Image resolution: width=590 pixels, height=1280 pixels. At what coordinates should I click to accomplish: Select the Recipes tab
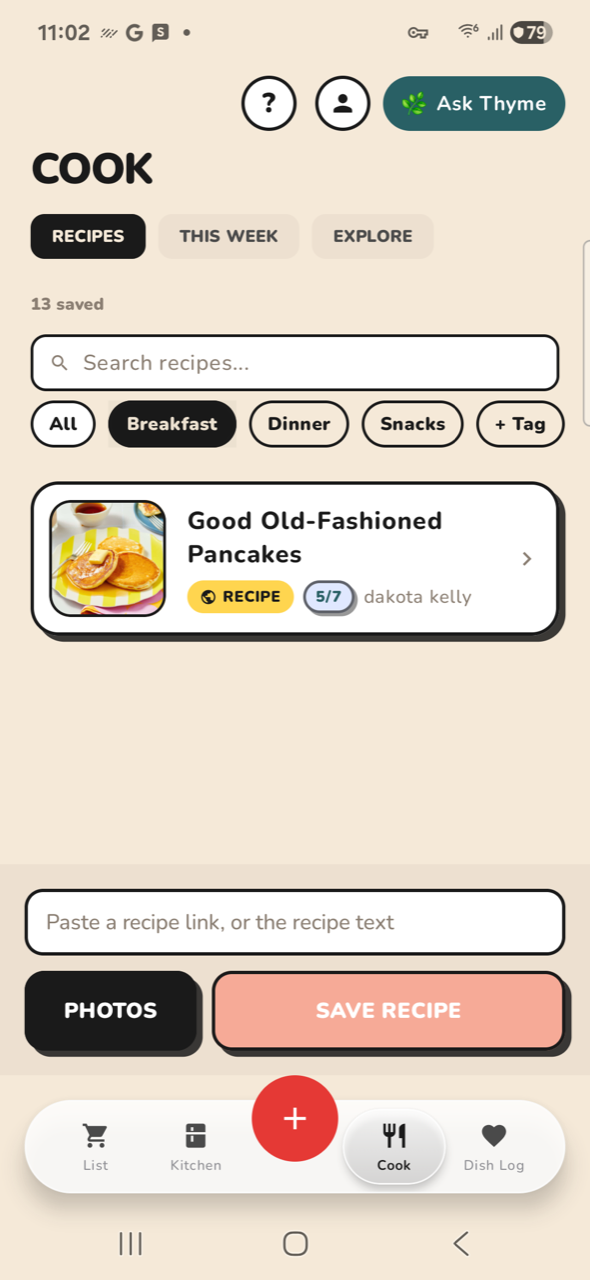coord(88,236)
